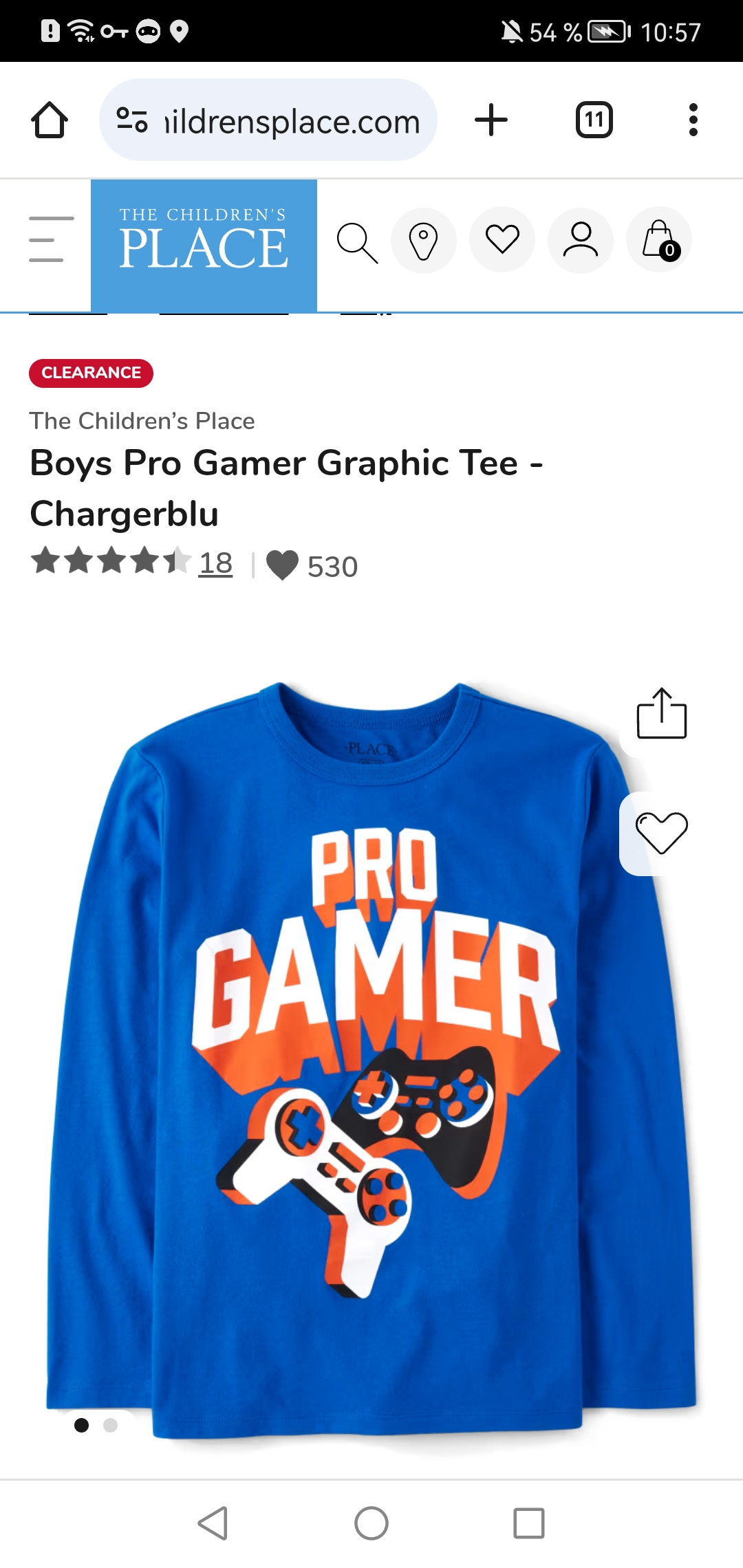The width and height of the screenshot is (743, 1568).
Task: Go back using the system back button
Action: [213, 1523]
